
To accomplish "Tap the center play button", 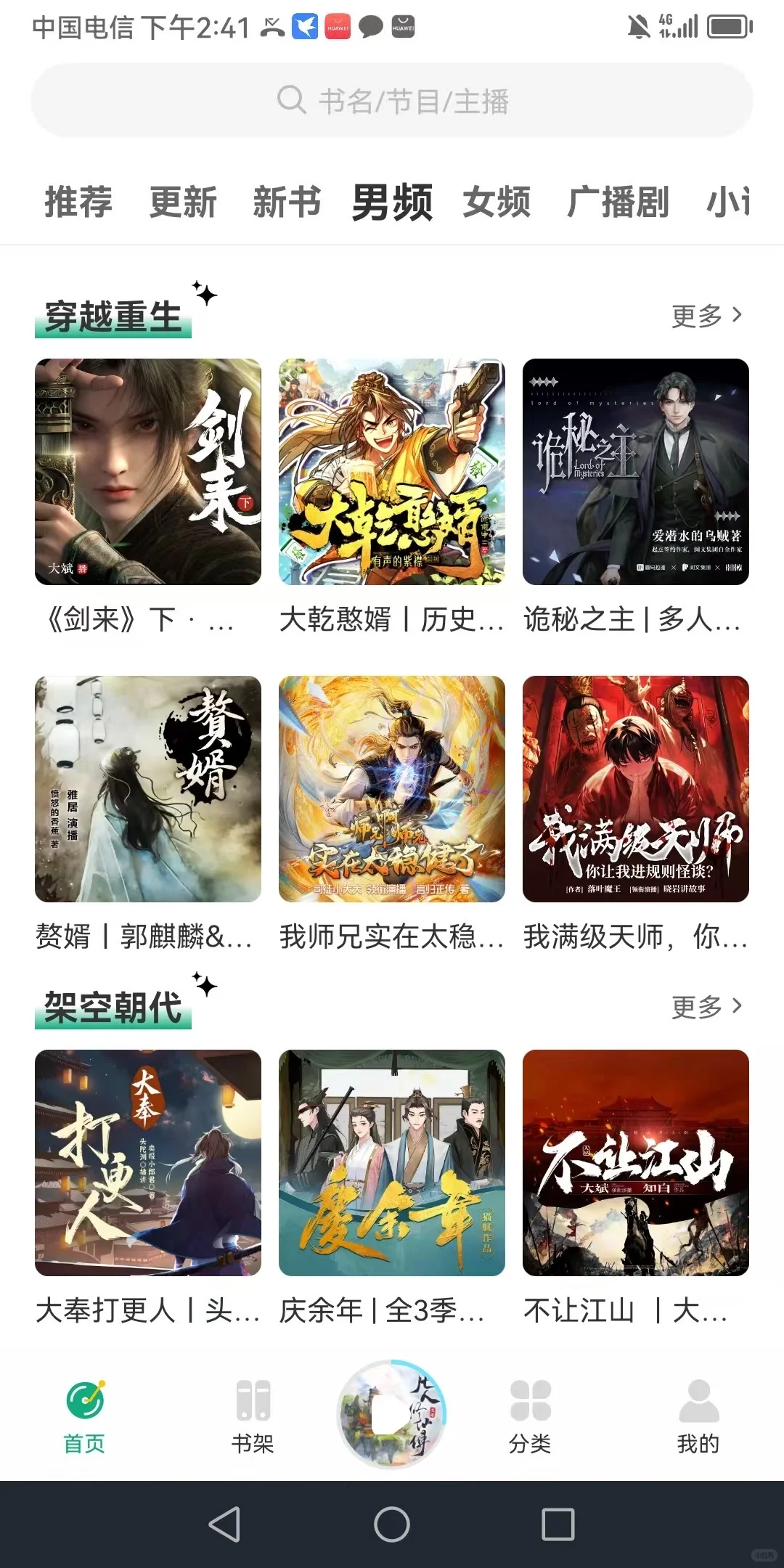I will [x=392, y=1413].
